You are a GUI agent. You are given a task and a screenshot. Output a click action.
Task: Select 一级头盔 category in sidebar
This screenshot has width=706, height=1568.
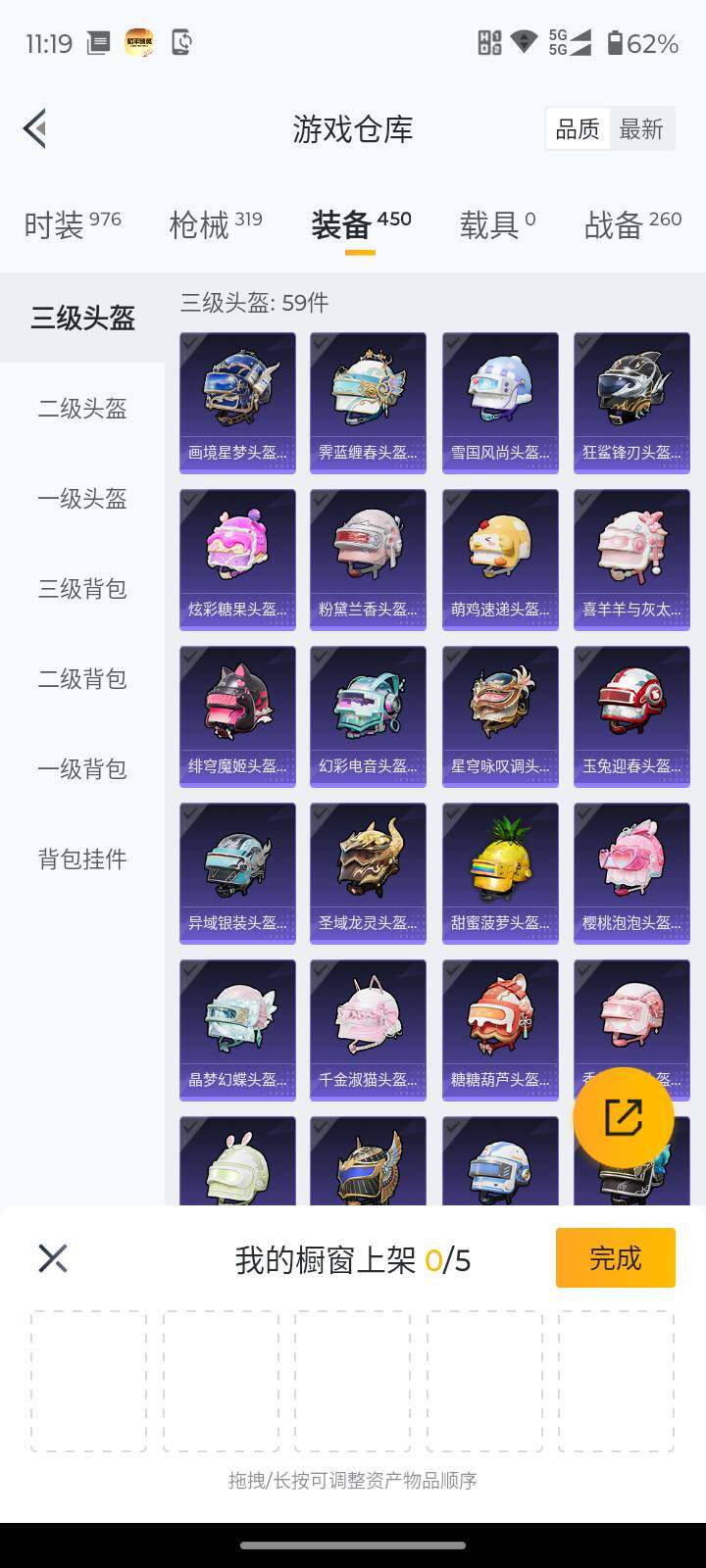click(82, 499)
